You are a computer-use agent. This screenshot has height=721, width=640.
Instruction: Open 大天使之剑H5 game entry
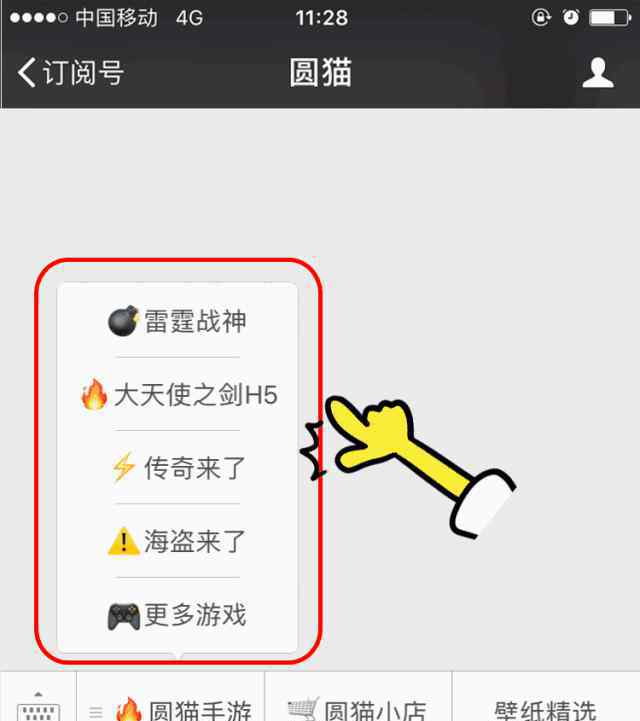click(x=177, y=395)
